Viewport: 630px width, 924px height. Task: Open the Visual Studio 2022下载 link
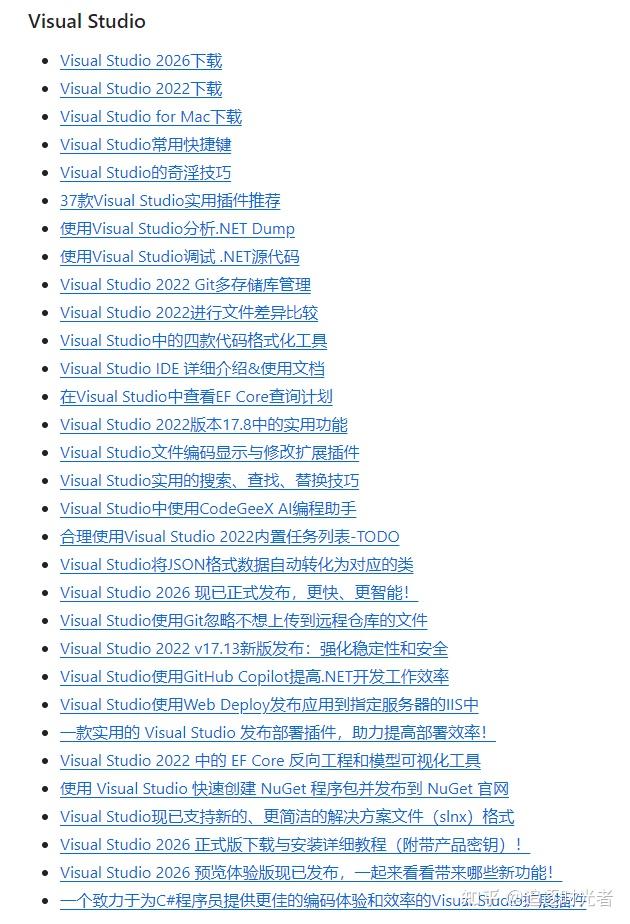[x=141, y=88]
